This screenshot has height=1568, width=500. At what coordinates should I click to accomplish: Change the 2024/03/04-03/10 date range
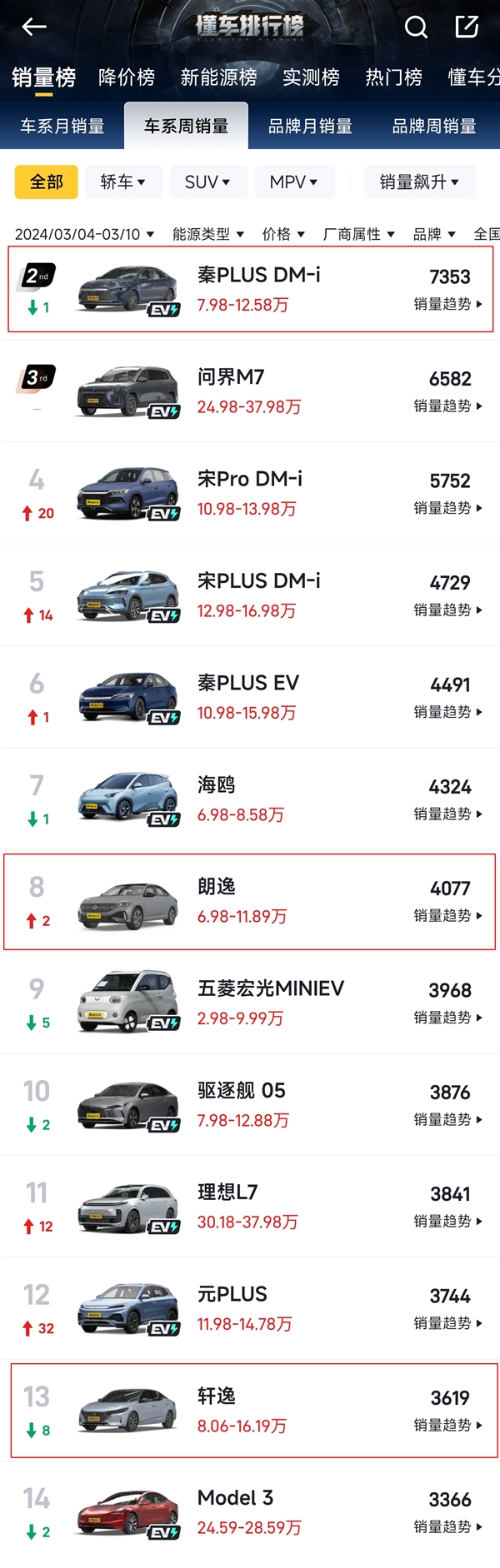coord(85,234)
